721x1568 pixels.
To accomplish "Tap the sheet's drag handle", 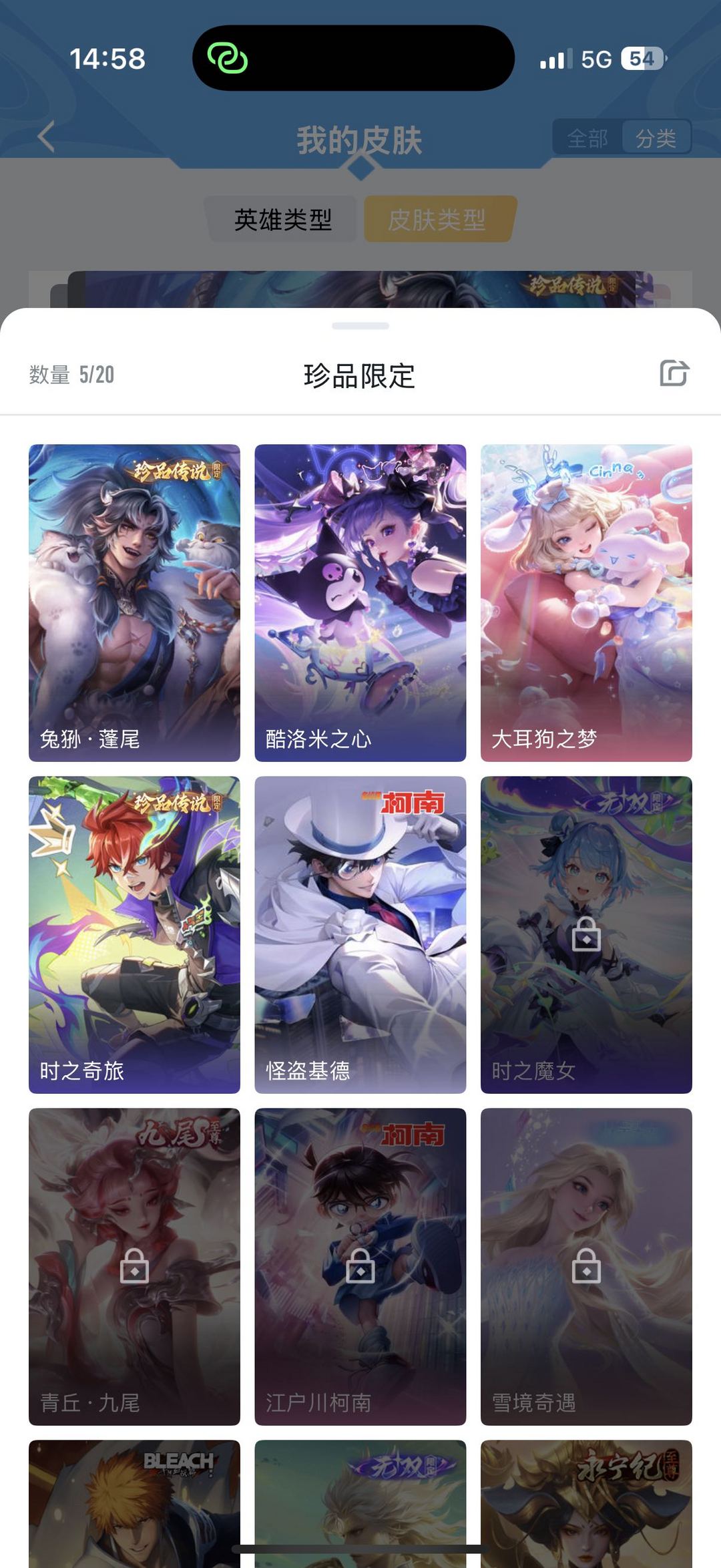I will coord(360,326).
